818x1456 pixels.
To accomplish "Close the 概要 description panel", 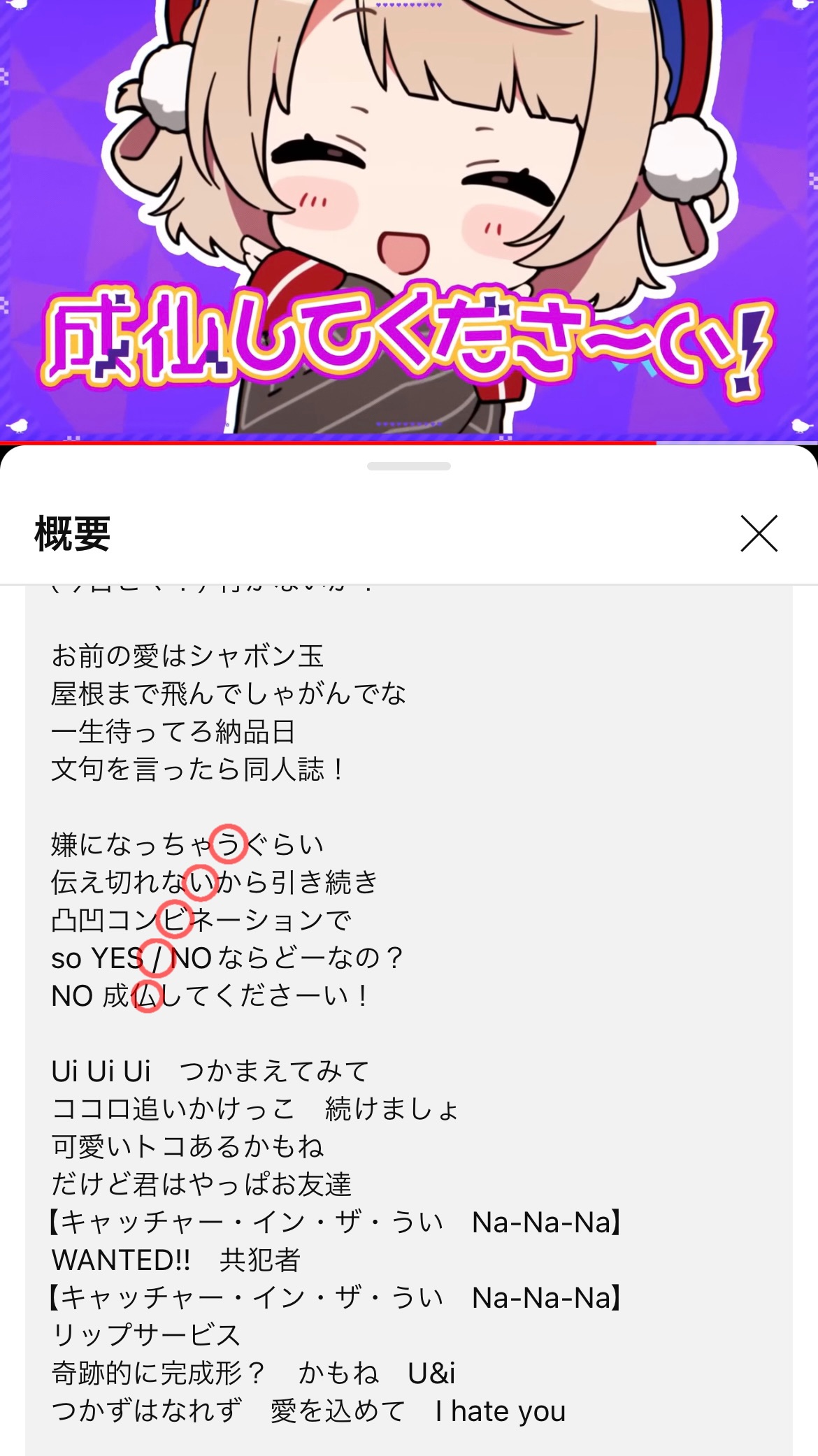I will (759, 534).
